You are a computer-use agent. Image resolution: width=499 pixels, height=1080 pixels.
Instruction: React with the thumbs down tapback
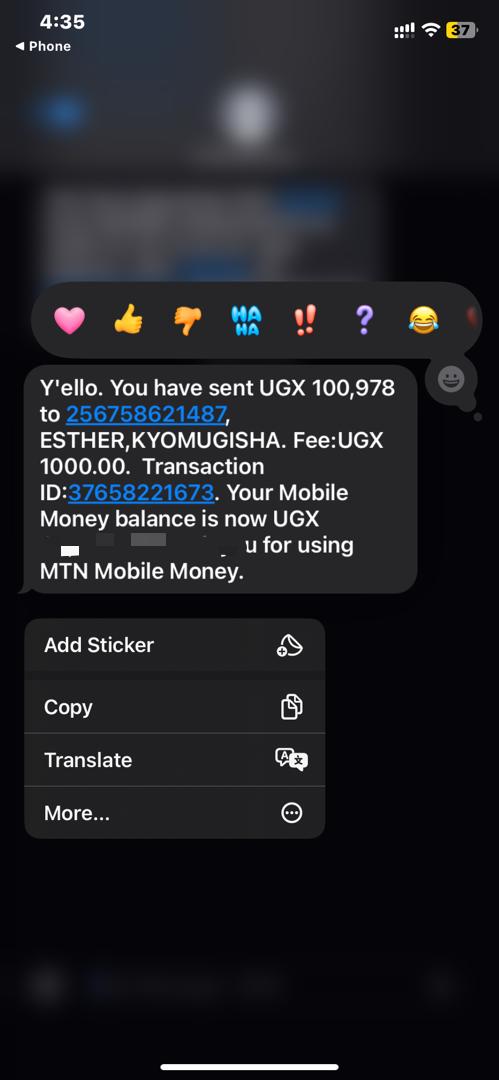point(187,320)
